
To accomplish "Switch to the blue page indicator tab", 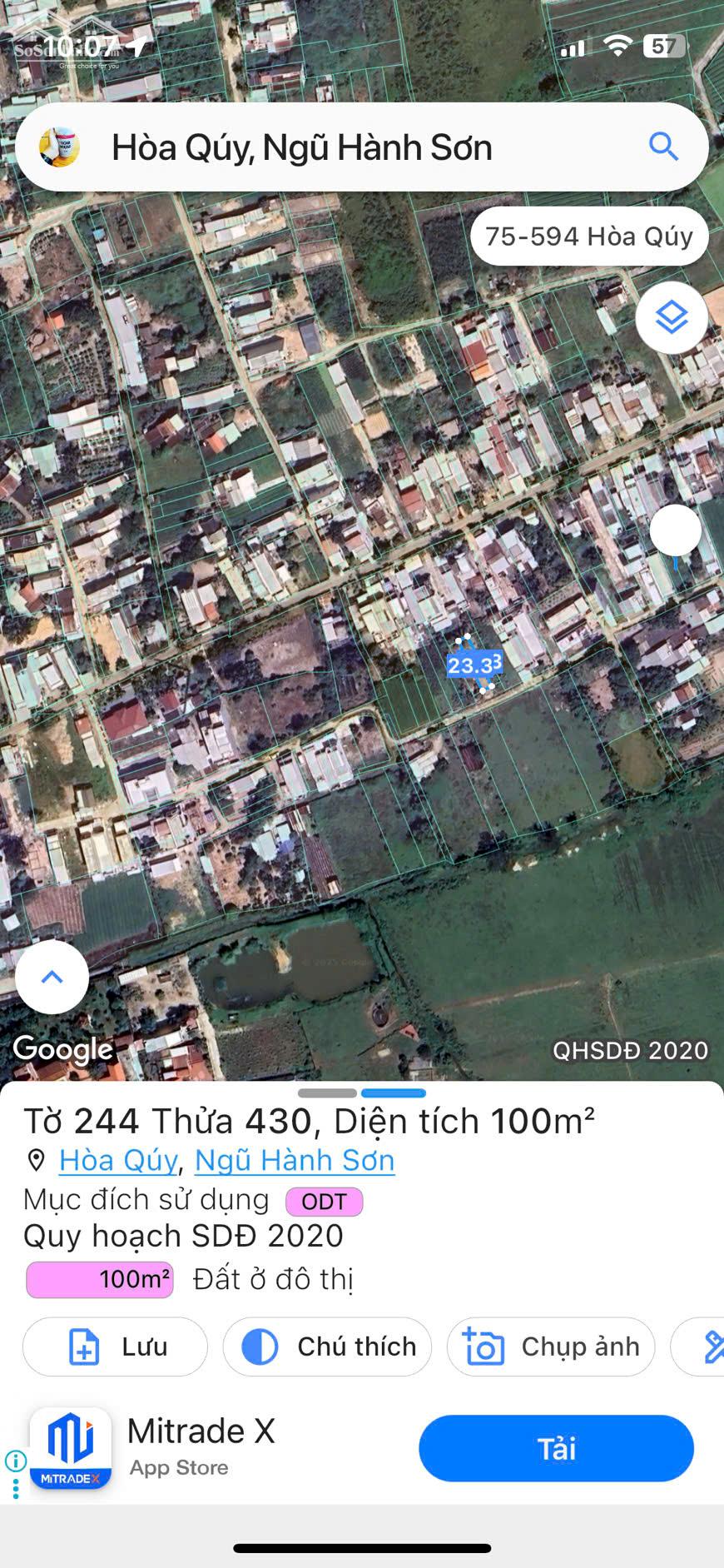I will (x=394, y=1093).
